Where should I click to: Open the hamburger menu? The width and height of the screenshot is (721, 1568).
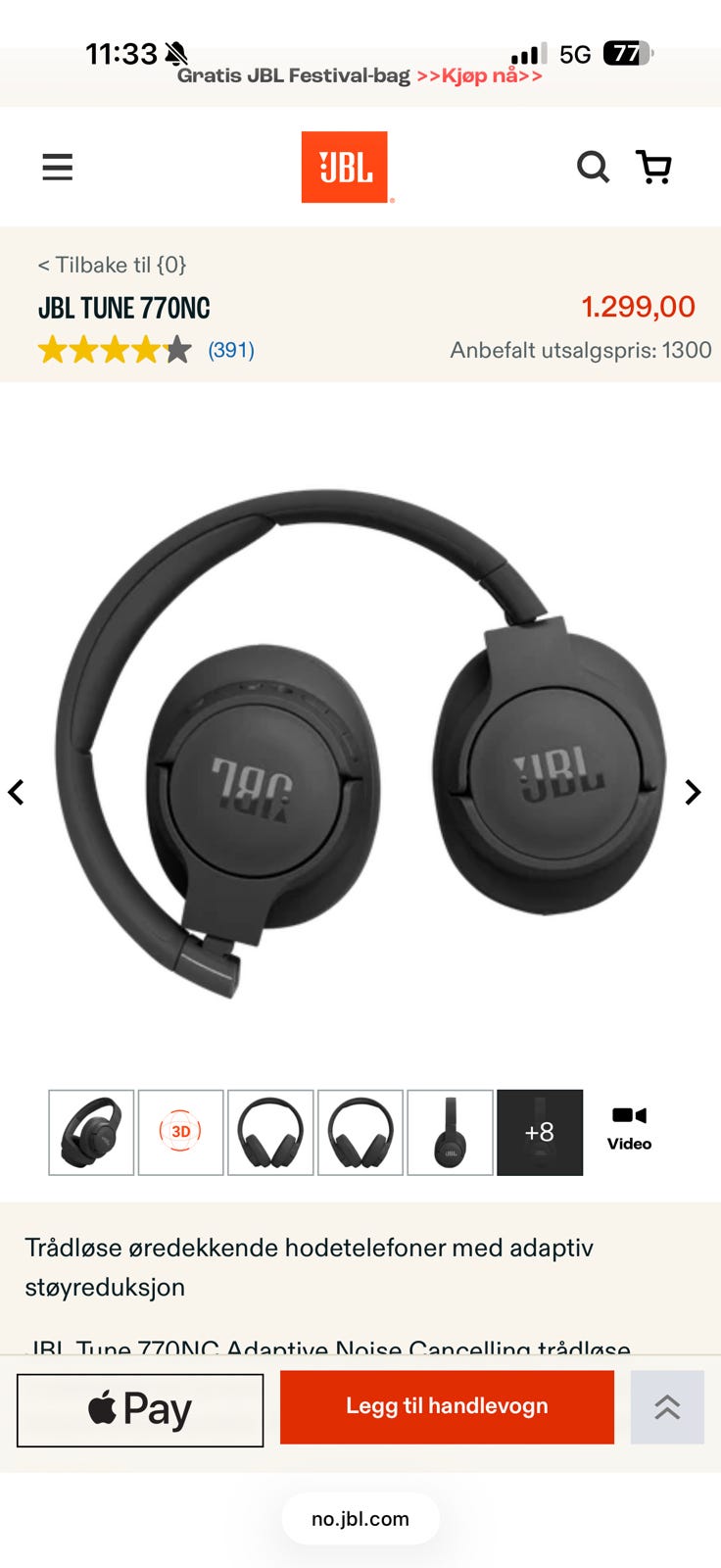(x=58, y=167)
